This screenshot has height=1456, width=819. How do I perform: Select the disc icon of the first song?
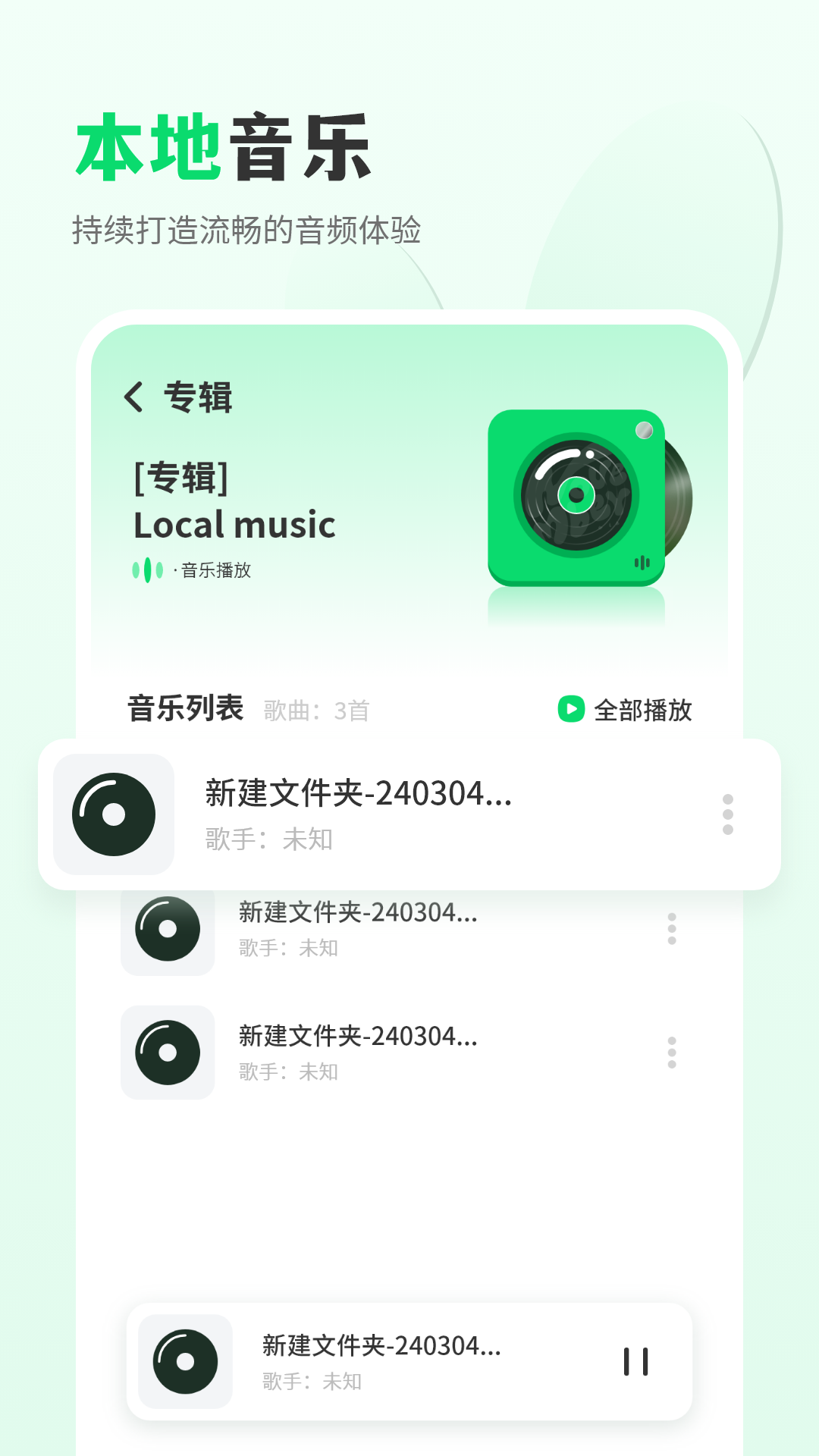[114, 814]
